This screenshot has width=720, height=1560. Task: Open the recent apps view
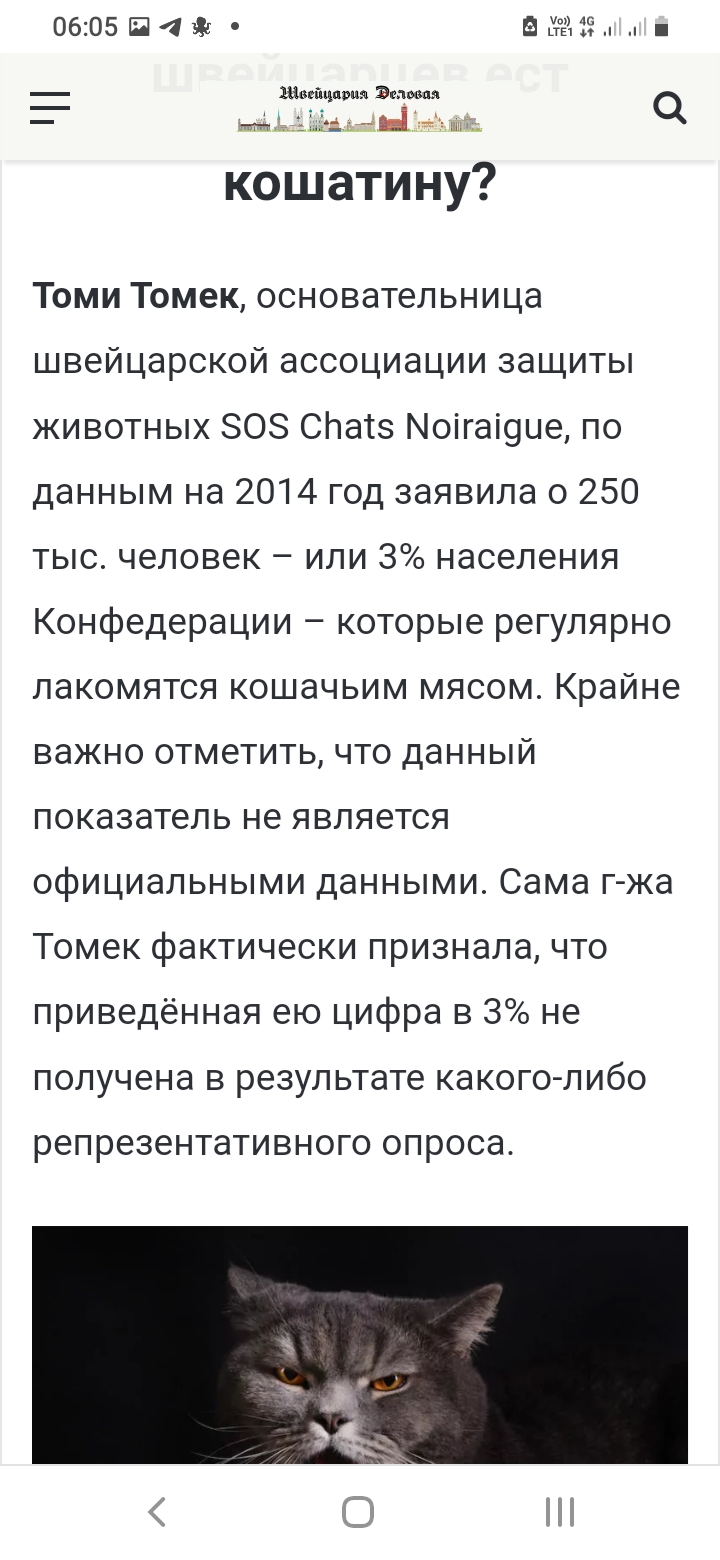(560, 1512)
